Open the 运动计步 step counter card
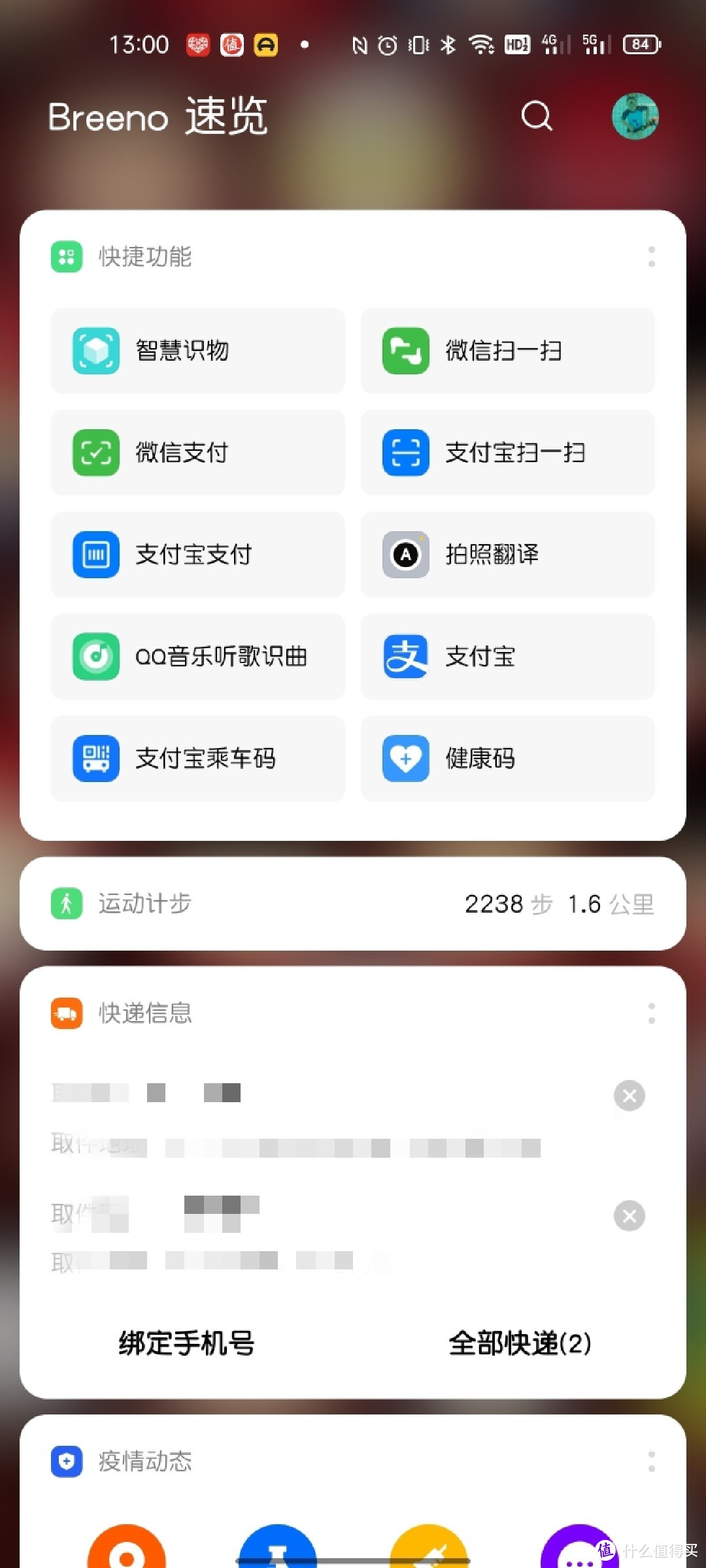706x1568 pixels. [x=353, y=904]
